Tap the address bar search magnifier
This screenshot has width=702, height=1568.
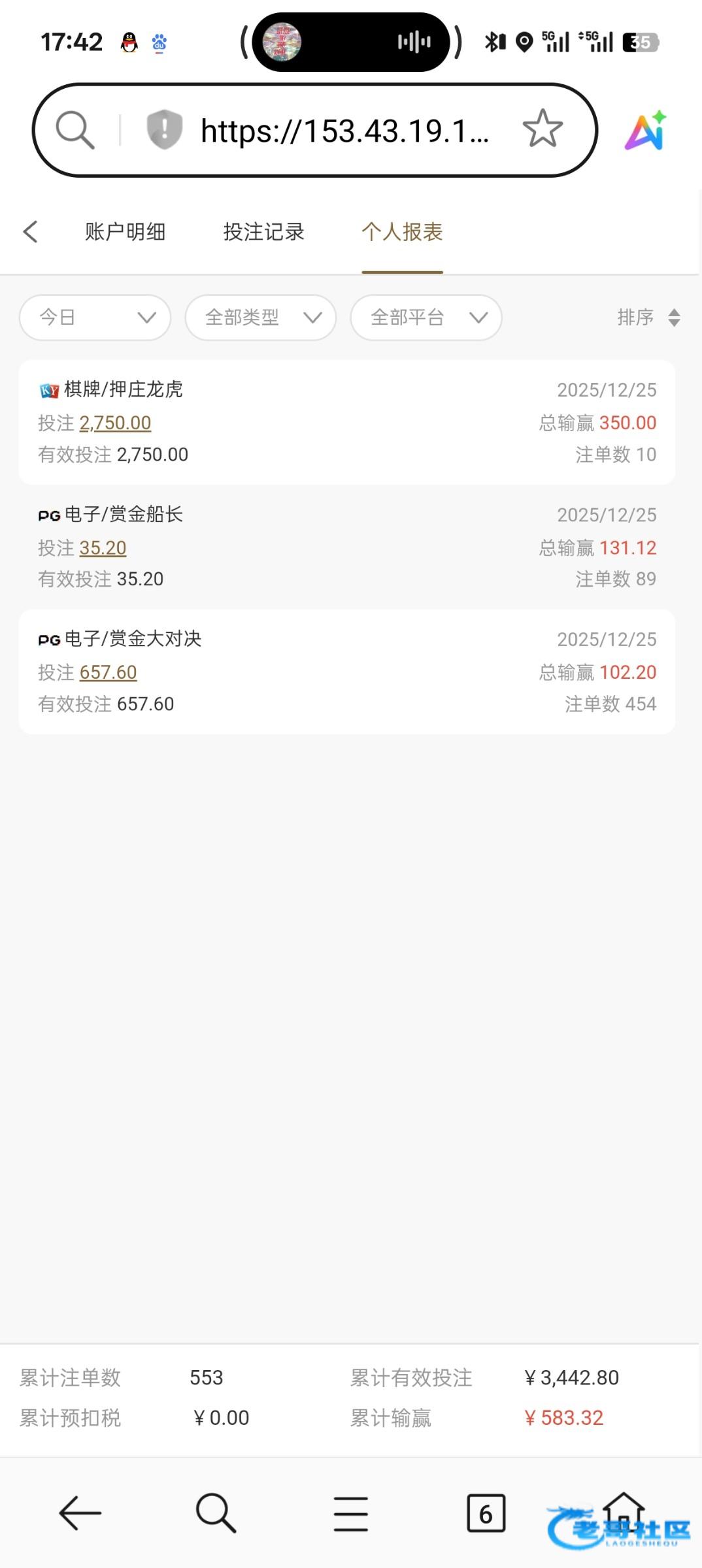tap(75, 129)
